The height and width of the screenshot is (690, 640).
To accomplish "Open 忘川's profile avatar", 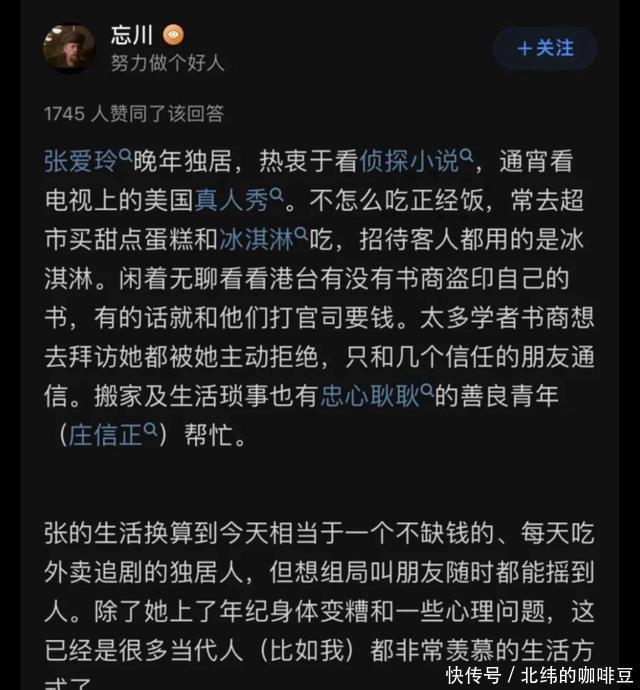I will pyautogui.click(x=69, y=49).
